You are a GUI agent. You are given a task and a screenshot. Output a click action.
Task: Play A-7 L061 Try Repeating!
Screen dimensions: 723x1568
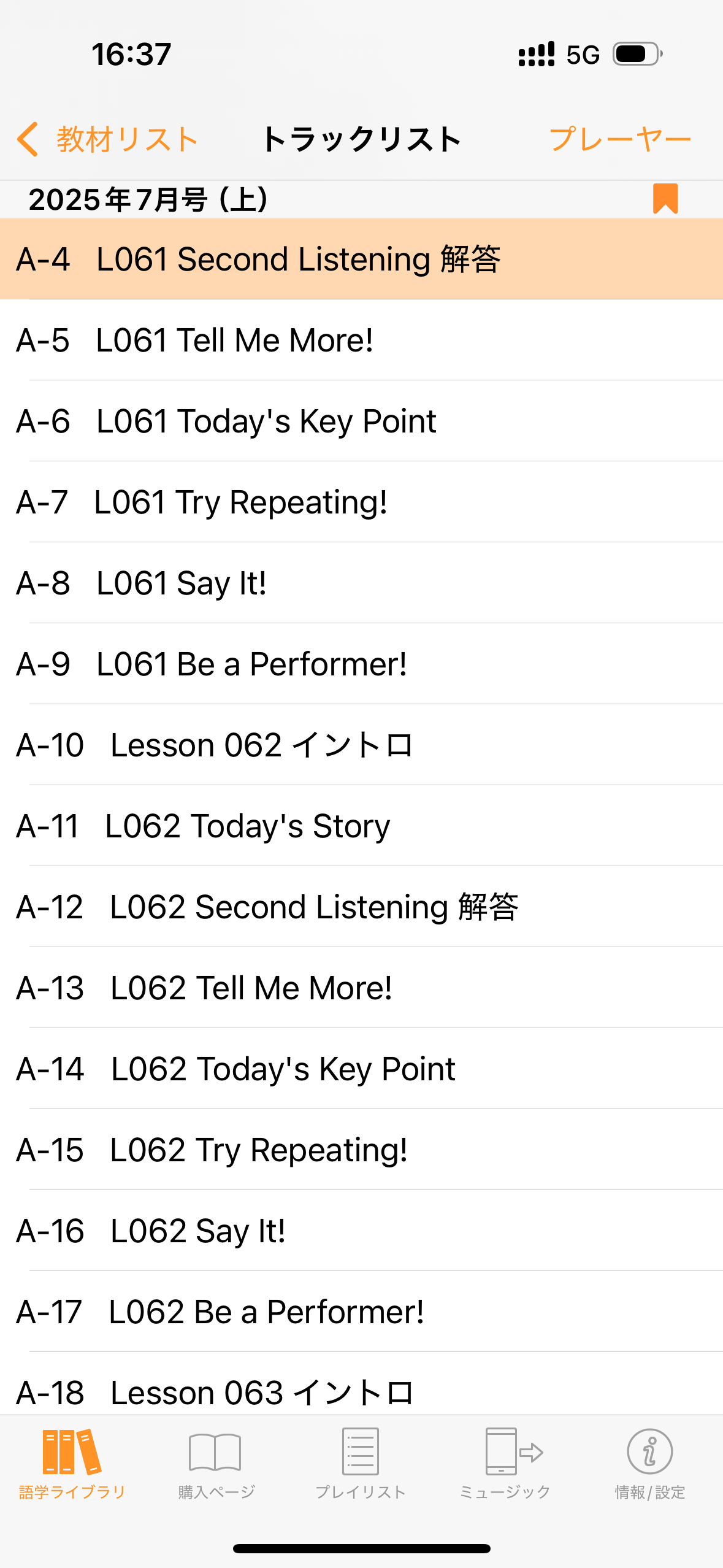(361, 502)
